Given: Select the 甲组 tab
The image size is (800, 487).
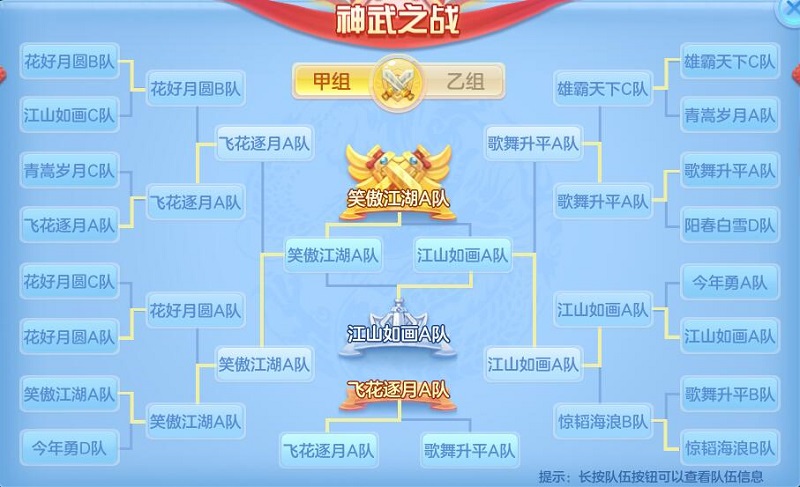Looking at the screenshot, I should point(335,83).
